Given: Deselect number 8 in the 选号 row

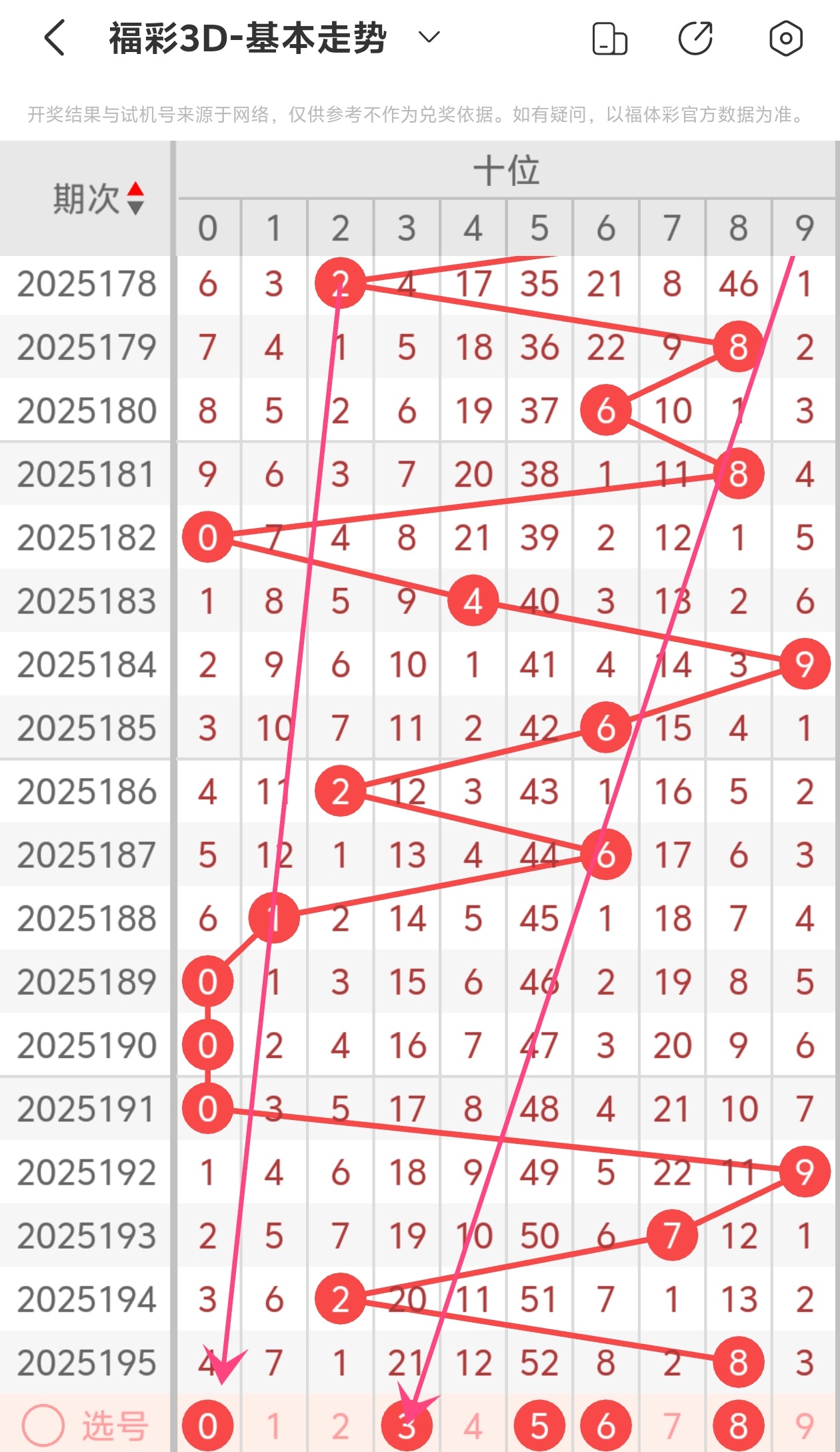Looking at the screenshot, I should click(738, 1426).
